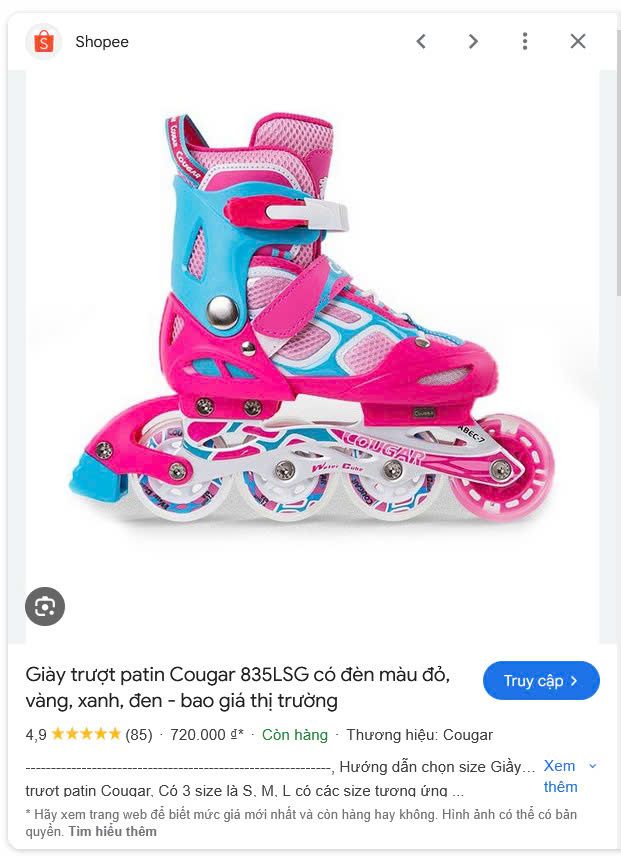Viewport: 621px width, 857px height.
Task: Tap the Truy cập button
Action: point(541,680)
